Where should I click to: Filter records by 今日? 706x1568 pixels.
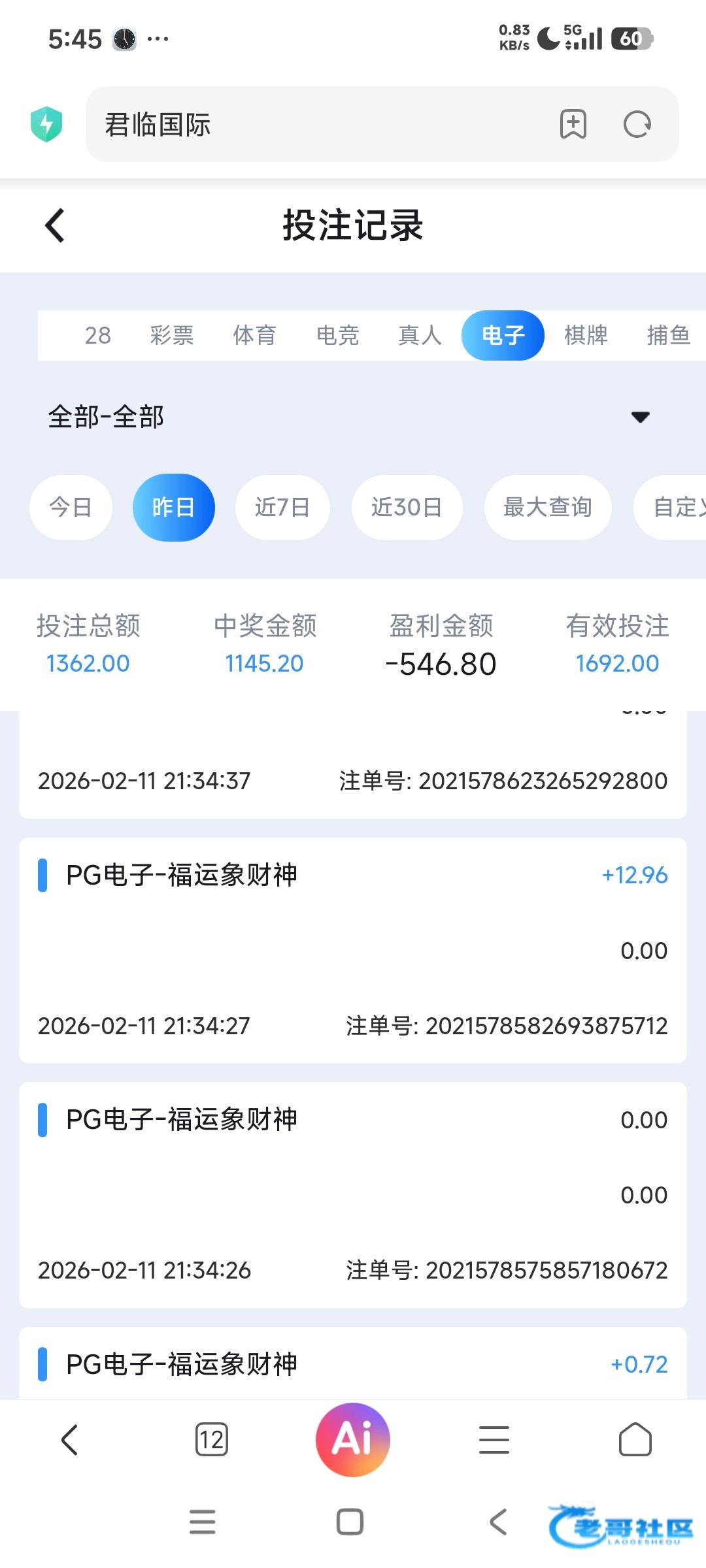71,507
